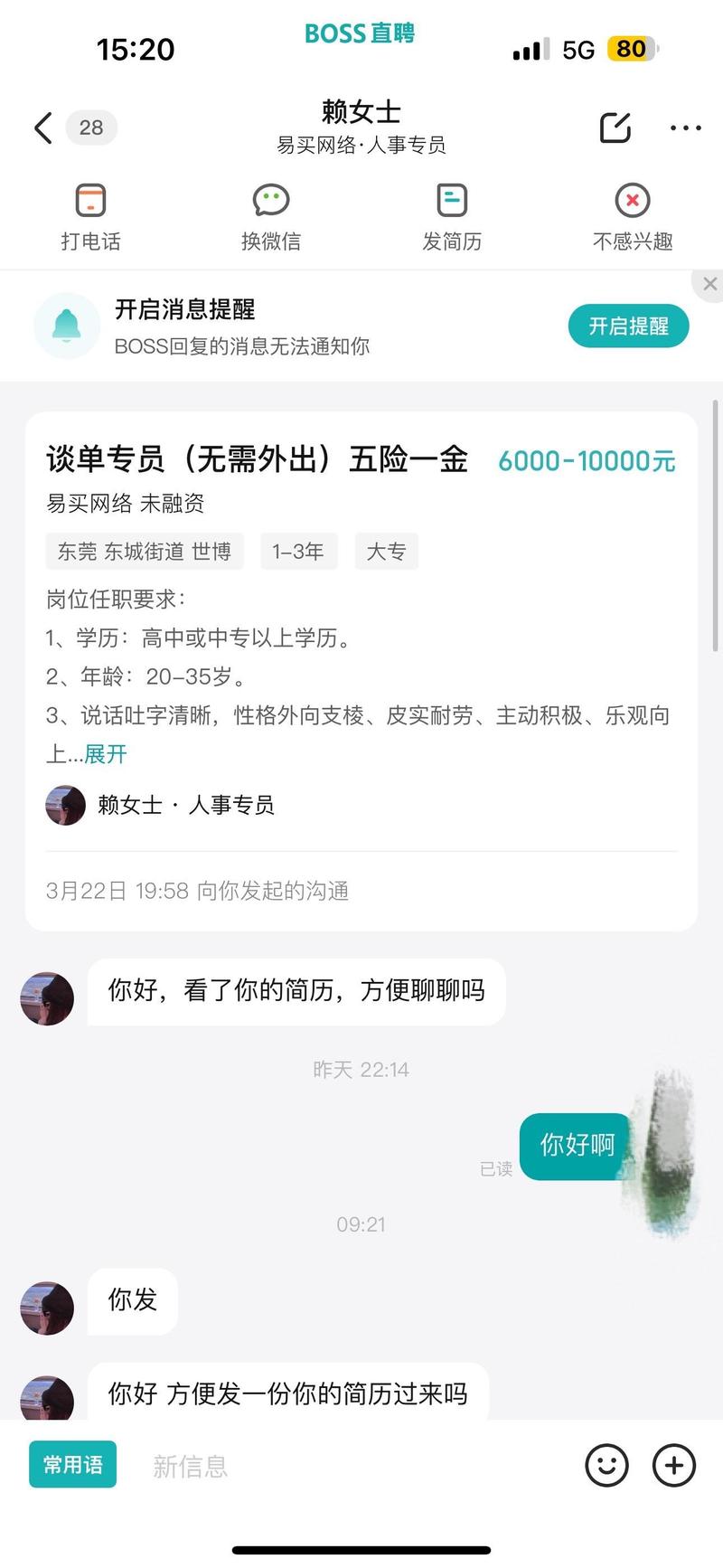Tap the 发简历 resume icon

point(450,199)
